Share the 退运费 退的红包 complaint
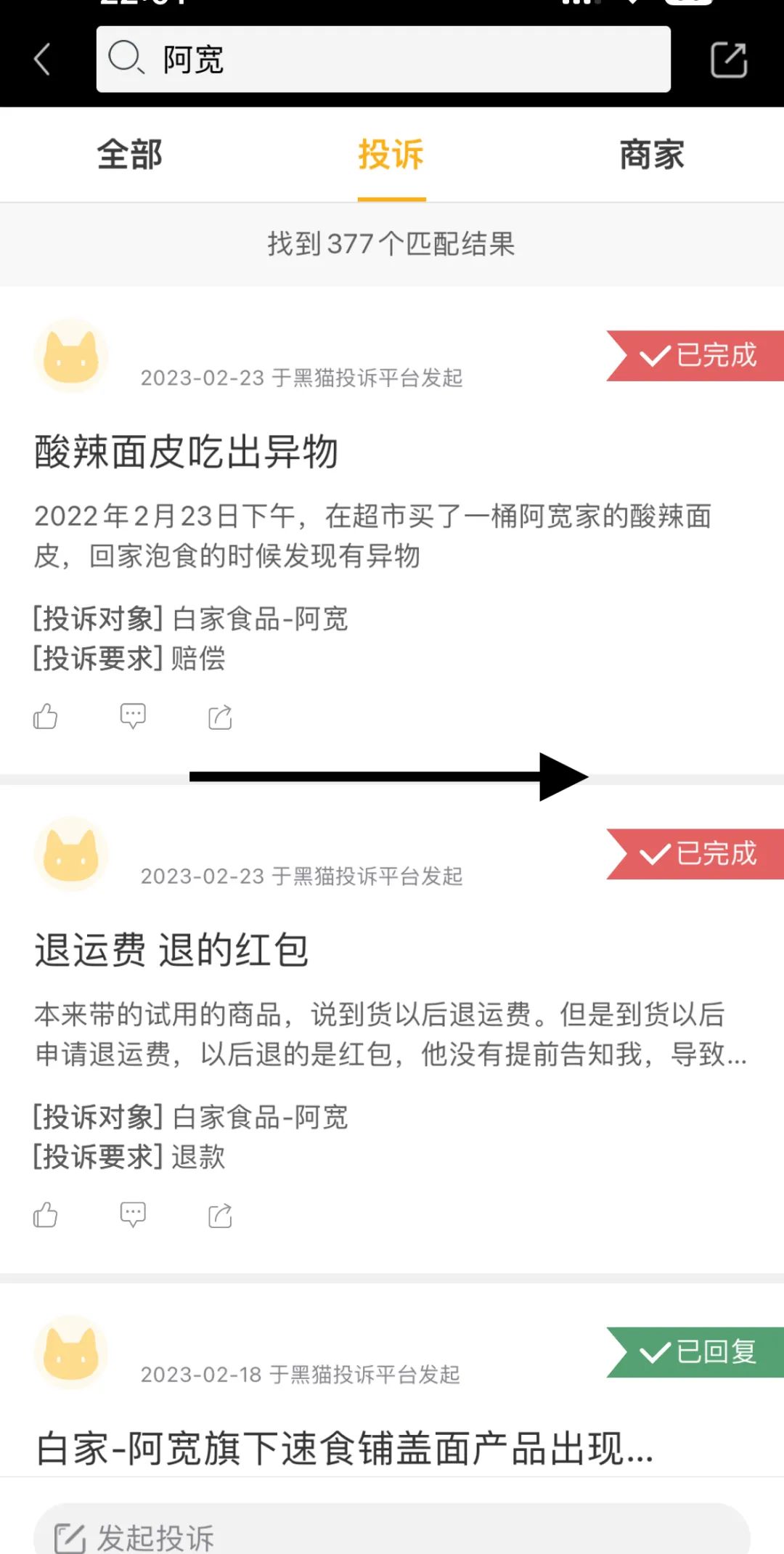This screenshot has height=1554, width=784. pos(220,1215)
